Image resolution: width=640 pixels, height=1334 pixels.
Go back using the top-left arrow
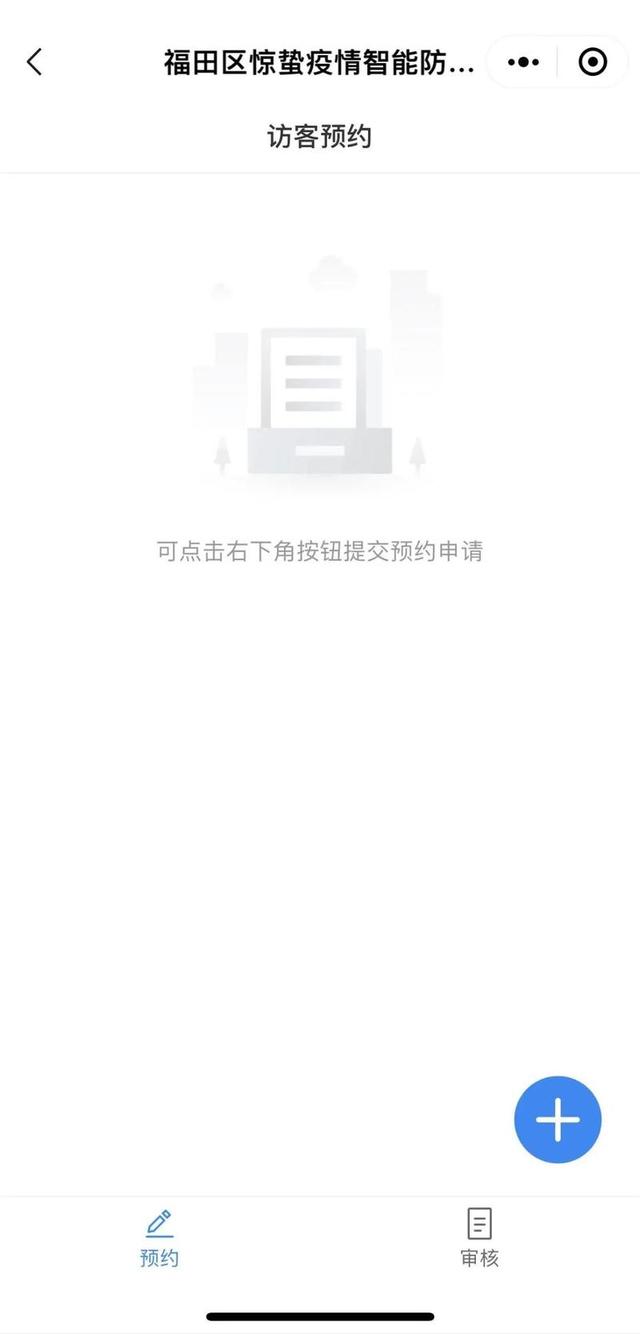tap(34, 62)
